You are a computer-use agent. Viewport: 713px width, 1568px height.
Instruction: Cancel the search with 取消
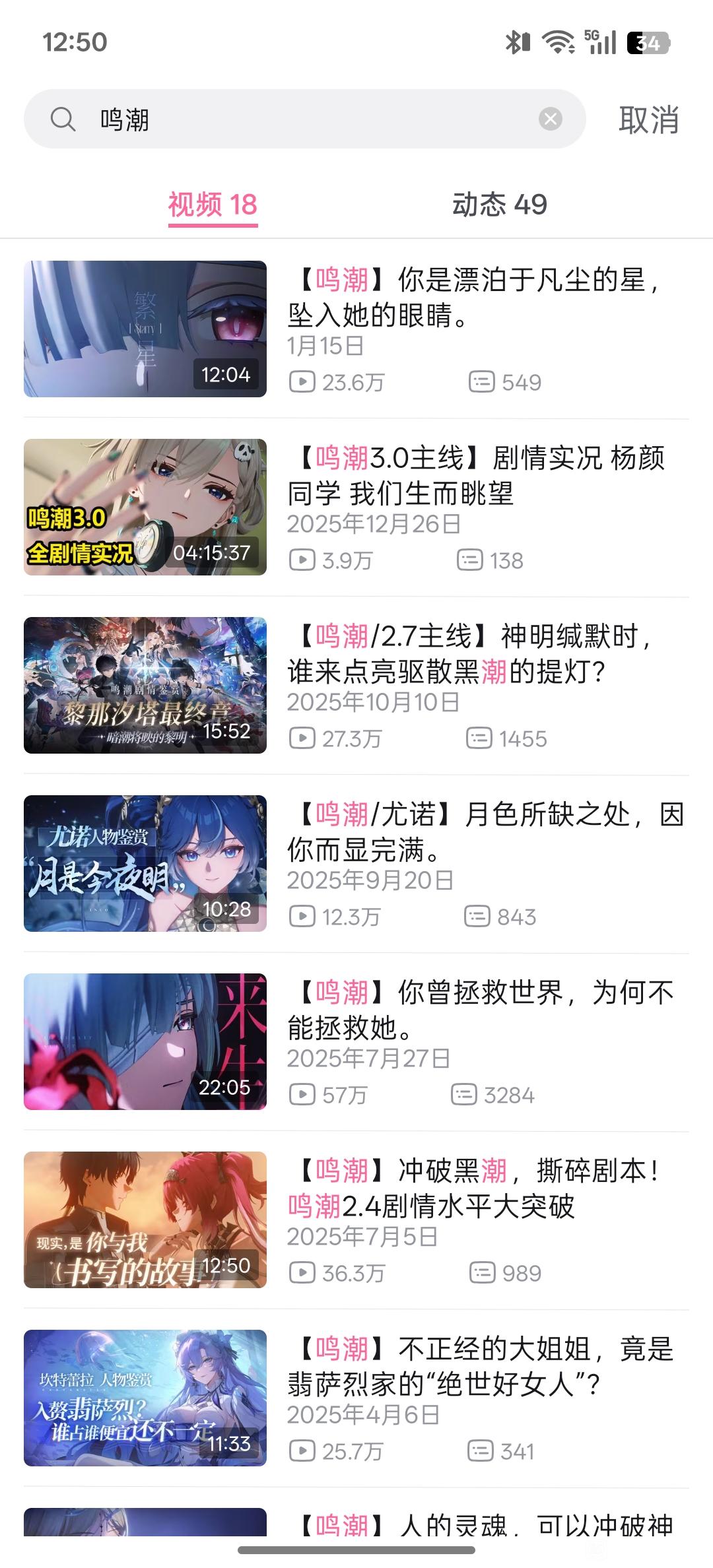click(648, 120)
